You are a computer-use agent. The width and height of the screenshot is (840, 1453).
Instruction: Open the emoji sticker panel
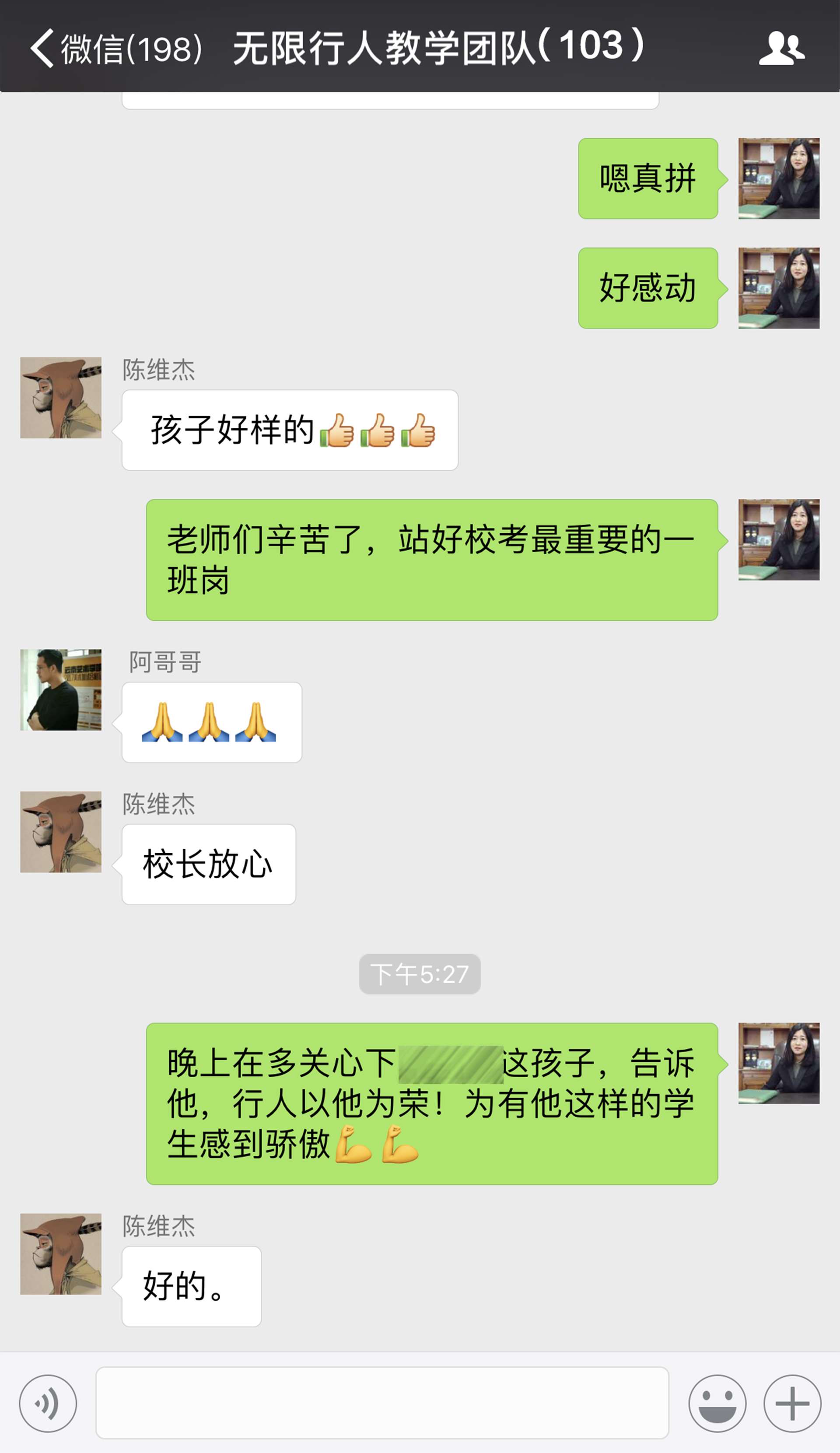click(x=717, y=1403)
